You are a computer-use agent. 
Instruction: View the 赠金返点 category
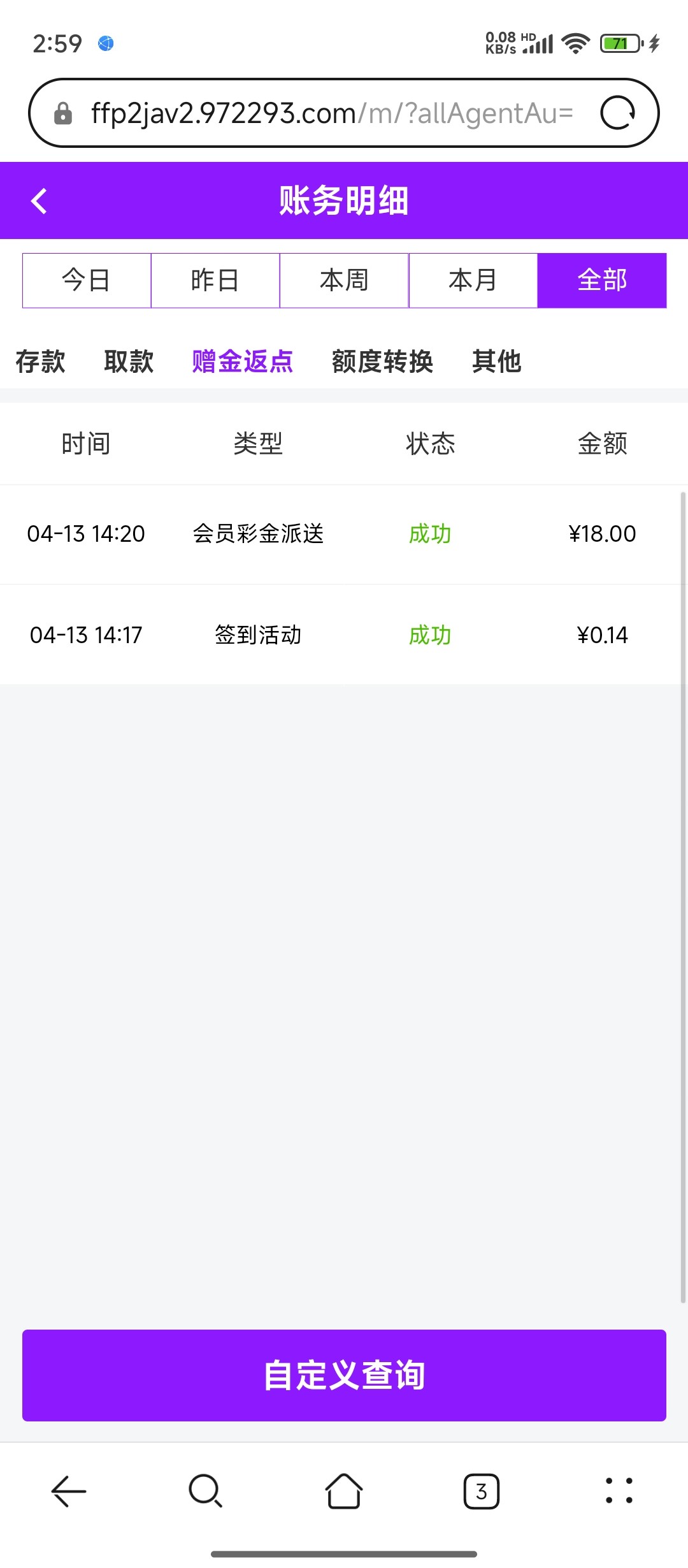tap(243, 361)
